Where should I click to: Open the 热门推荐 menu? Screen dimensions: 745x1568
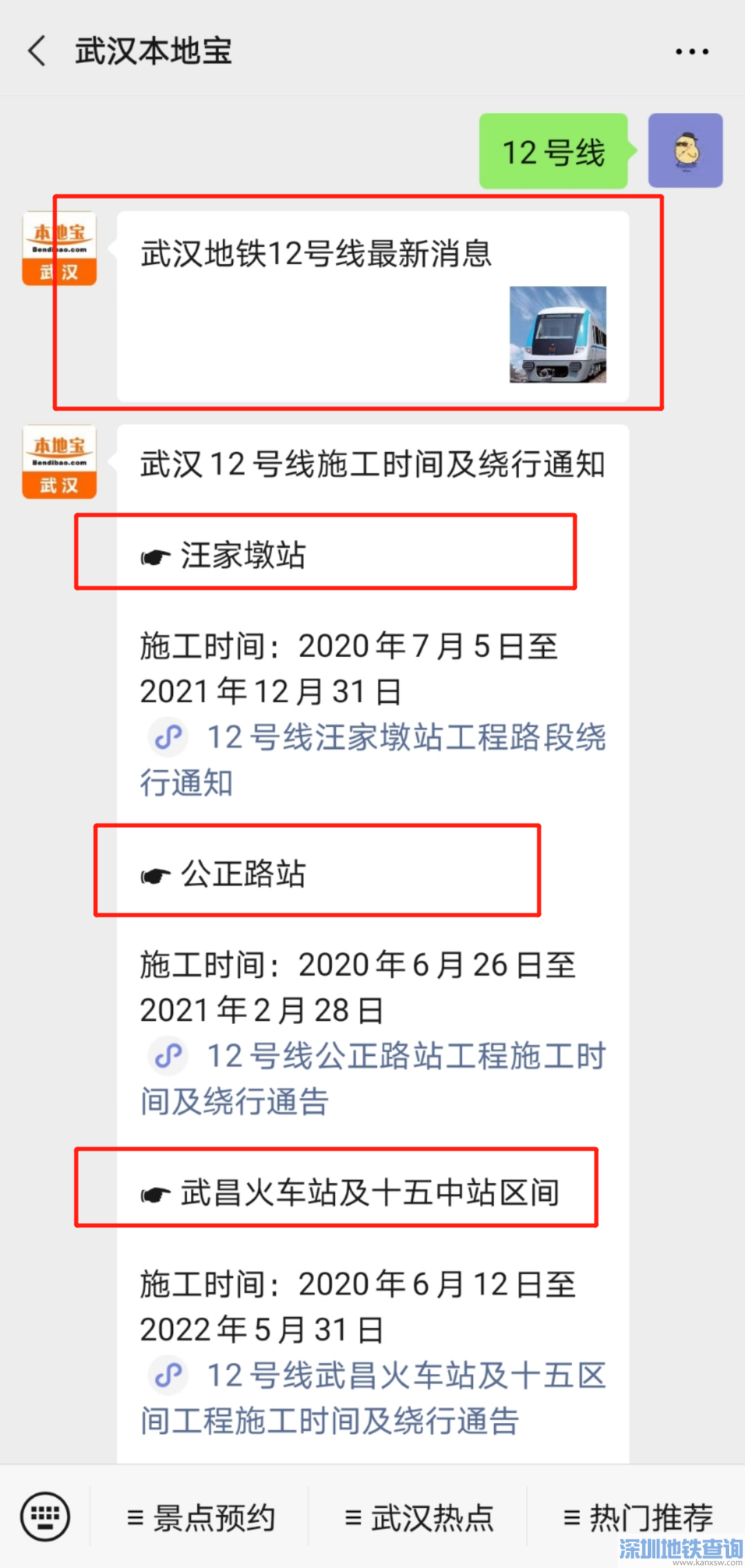[x=638, y=1518]
